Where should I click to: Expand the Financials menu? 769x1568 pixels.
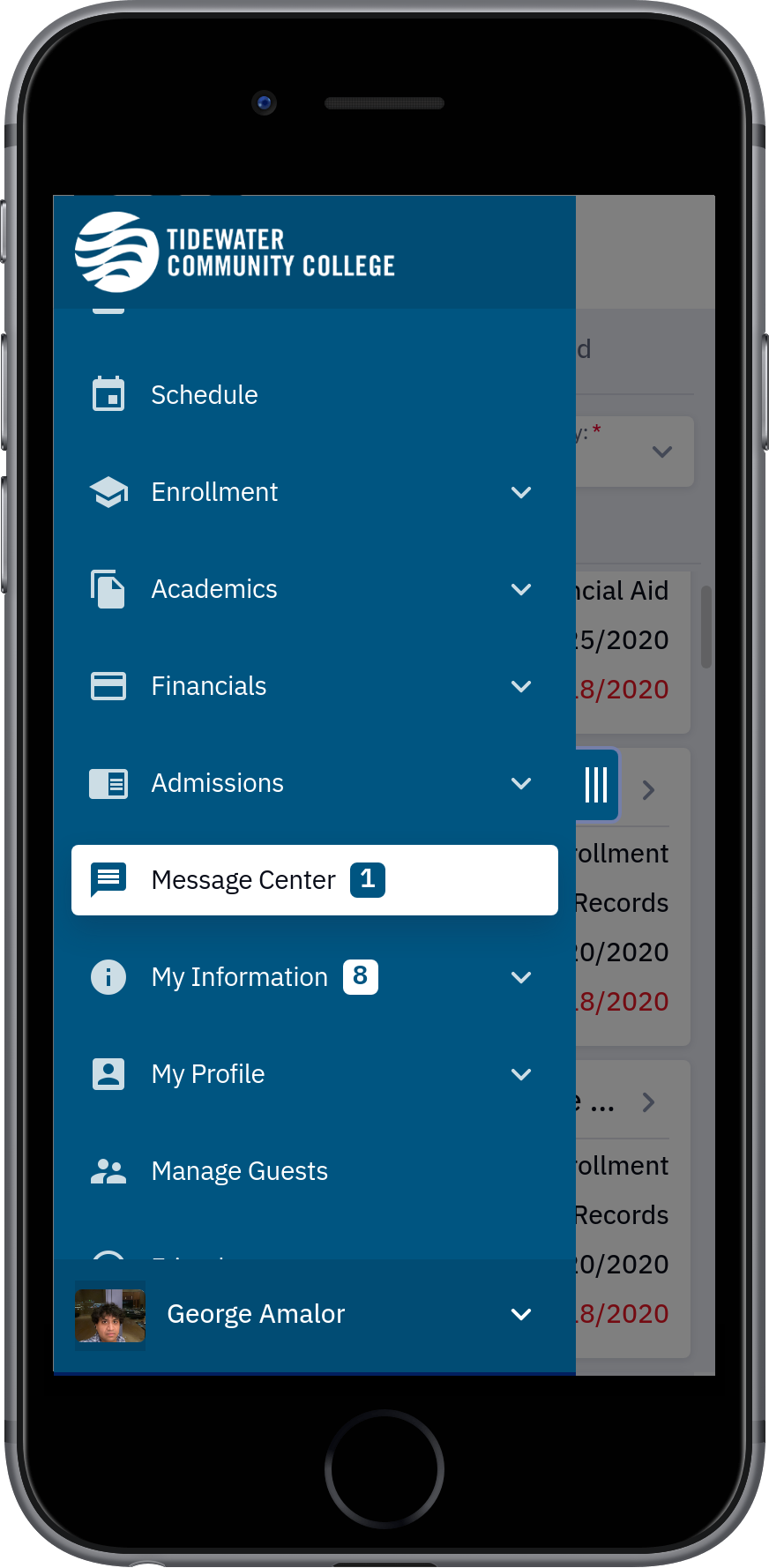(314, 686)
